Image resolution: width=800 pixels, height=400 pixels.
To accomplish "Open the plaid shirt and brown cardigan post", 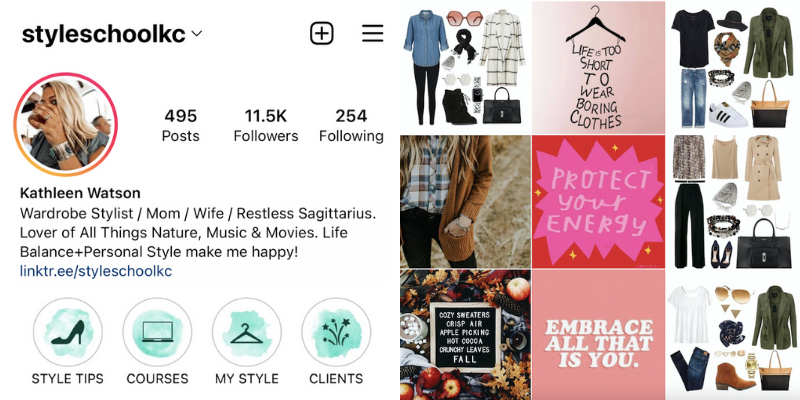I will [465, 202].
